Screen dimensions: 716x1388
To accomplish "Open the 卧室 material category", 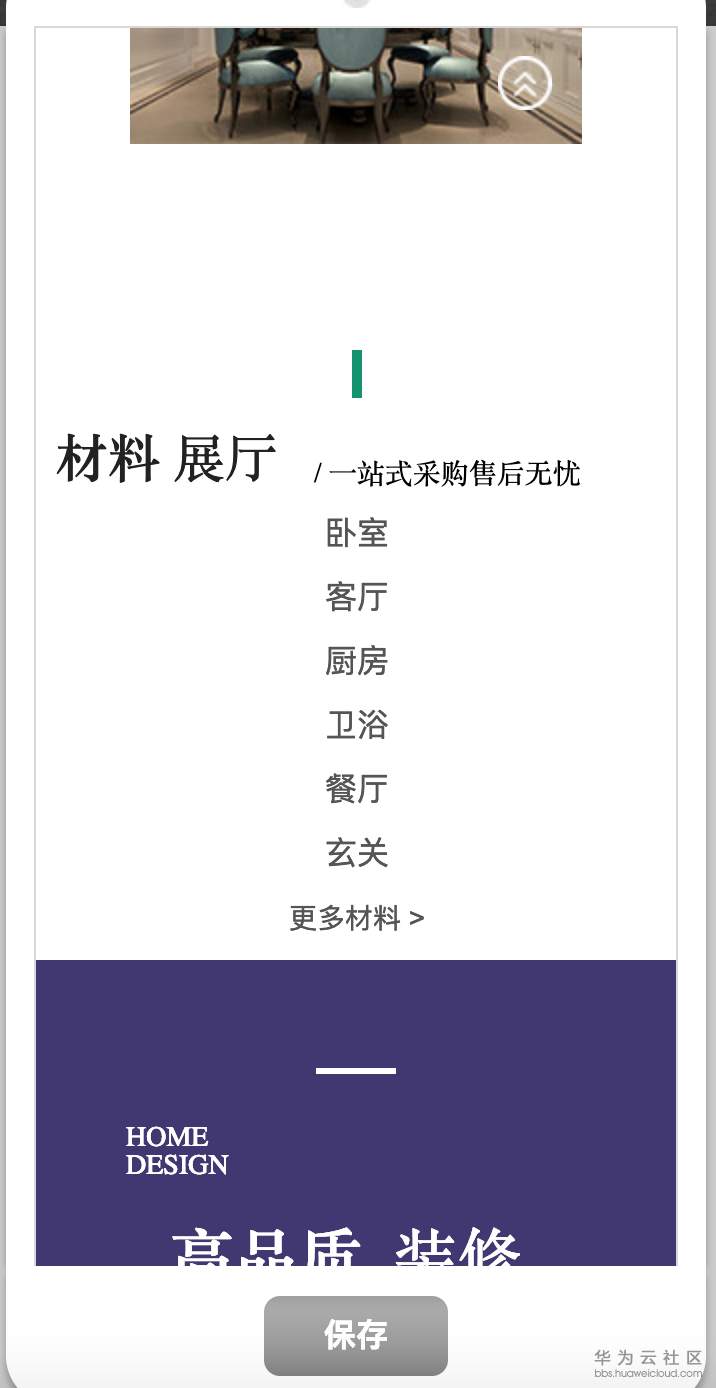I will click(x=356, y=533).
